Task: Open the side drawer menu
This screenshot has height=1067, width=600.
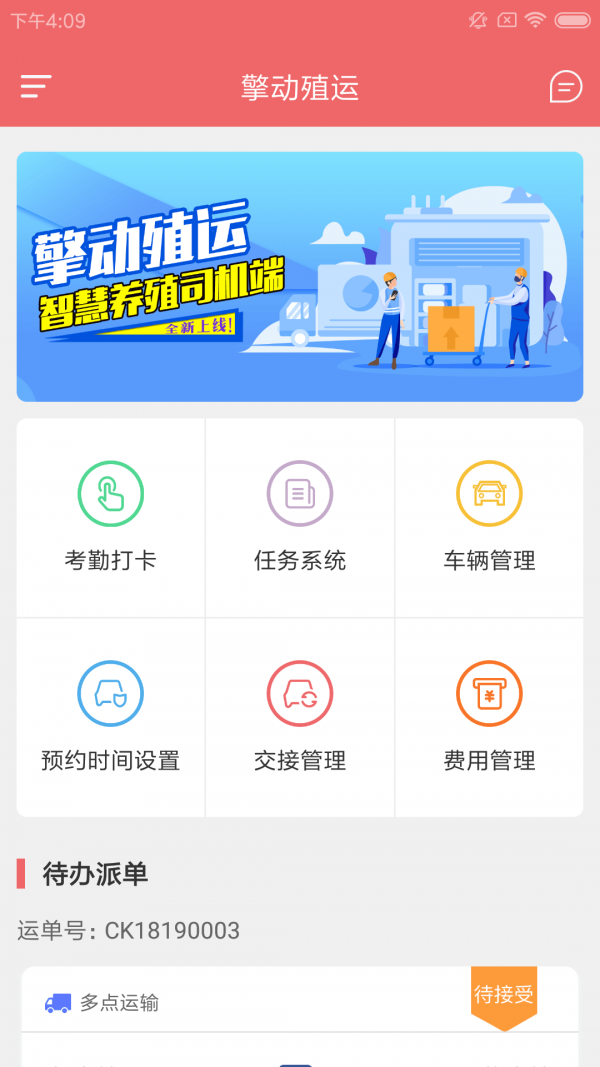Action: [x=36, y=87]
